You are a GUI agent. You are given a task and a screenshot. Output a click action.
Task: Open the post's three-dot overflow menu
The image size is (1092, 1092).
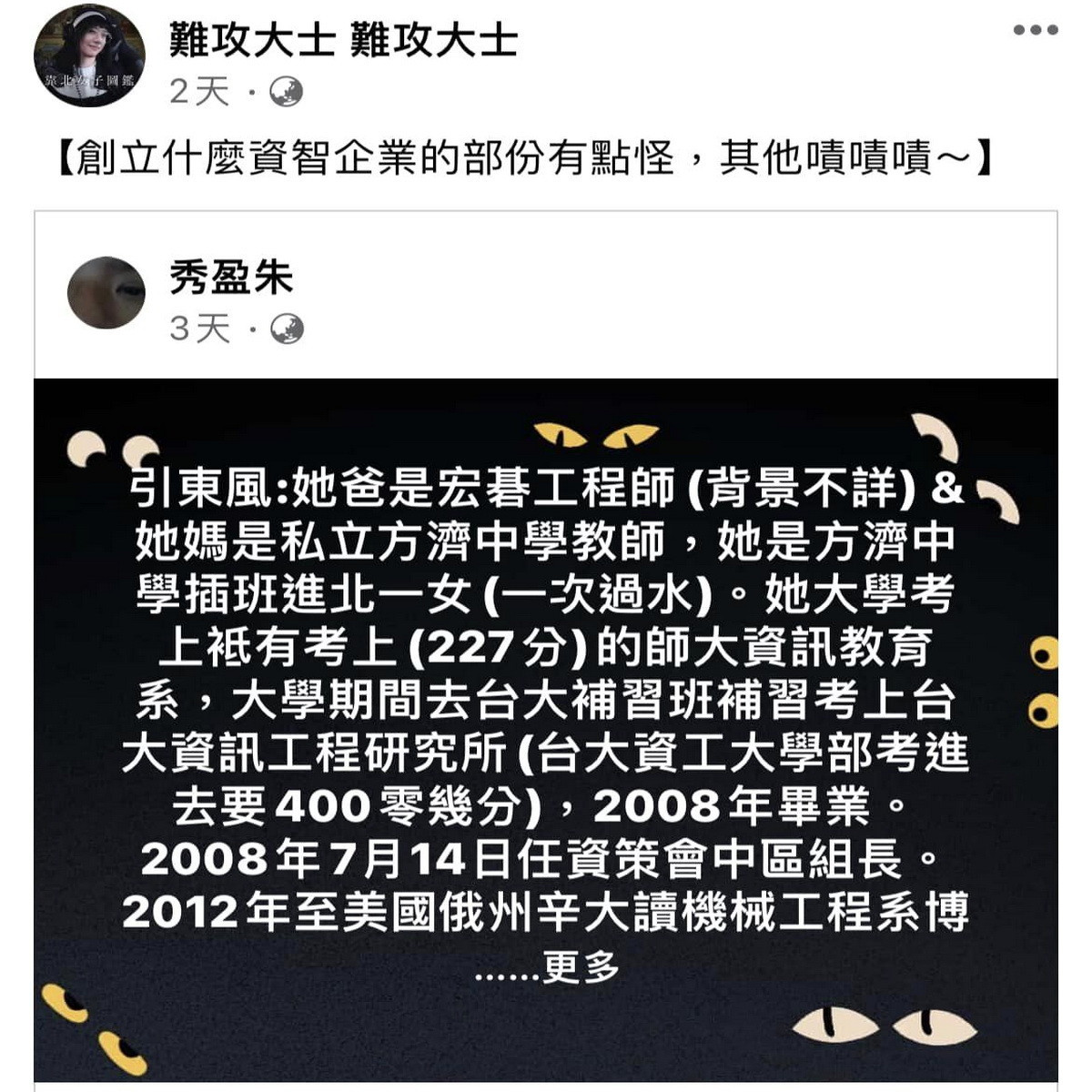tap(1036, 31)
